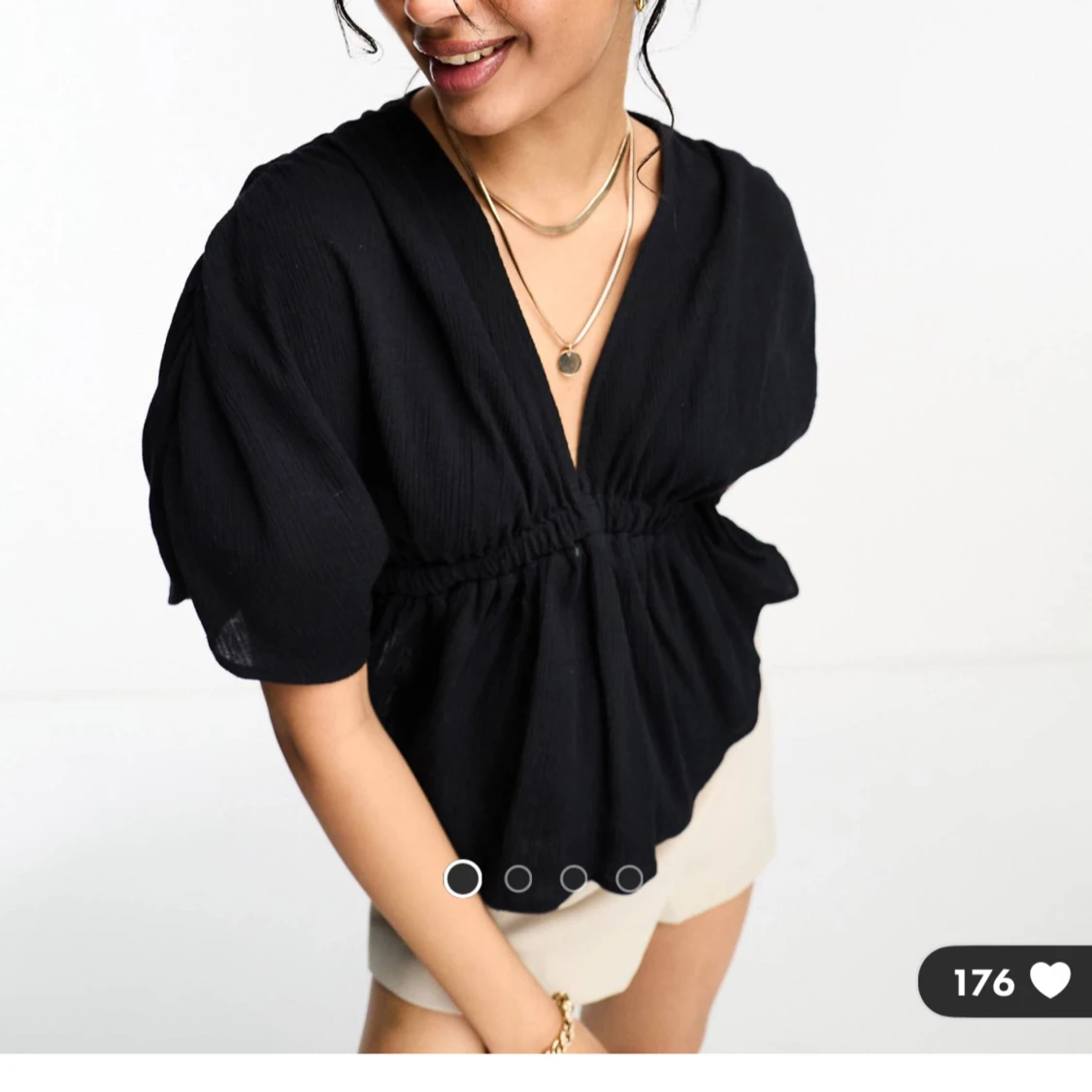
Task: Select the third photo indicator dot
Action: [574, 878]
